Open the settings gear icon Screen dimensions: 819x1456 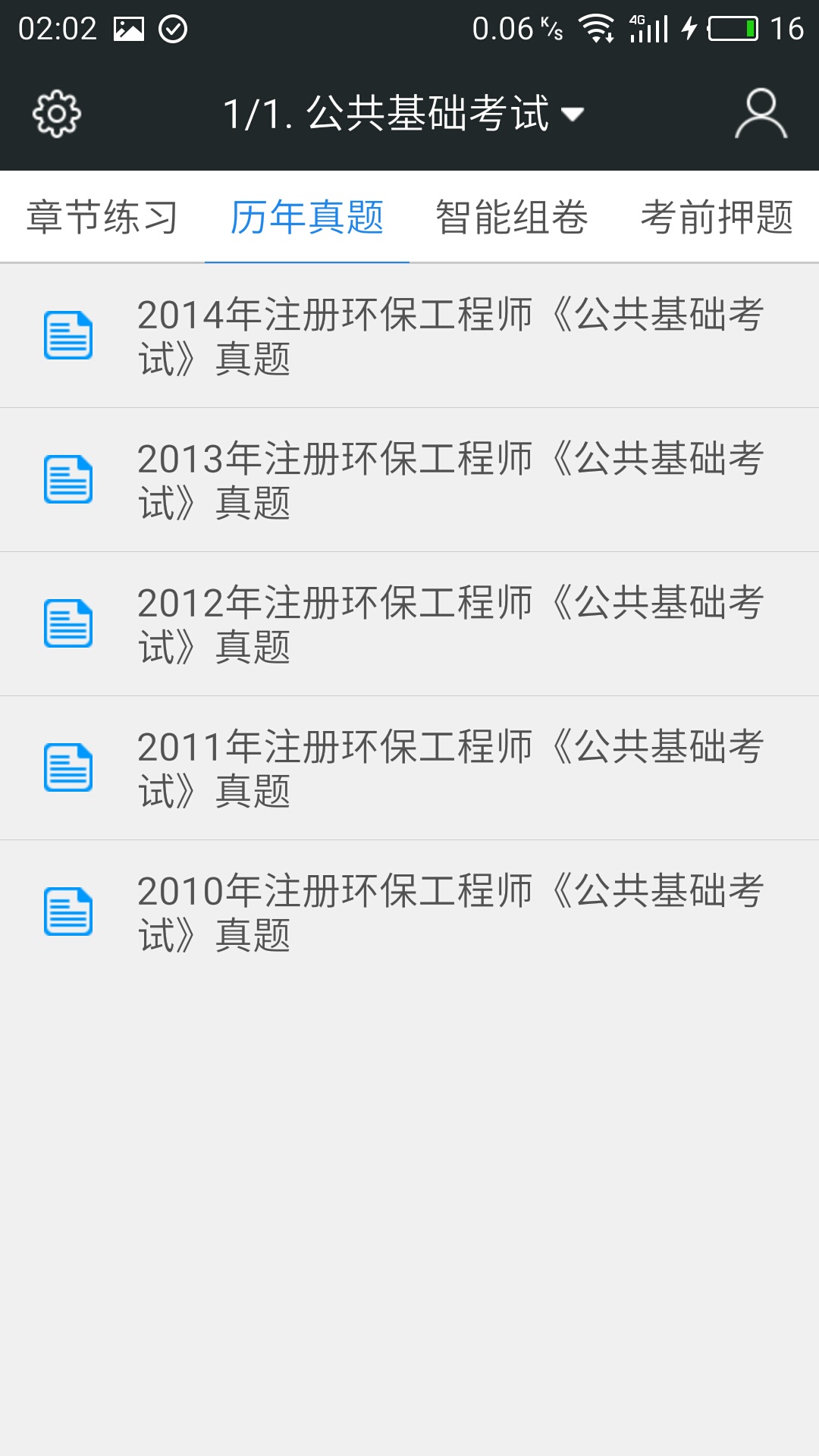[x=56, y=115]
